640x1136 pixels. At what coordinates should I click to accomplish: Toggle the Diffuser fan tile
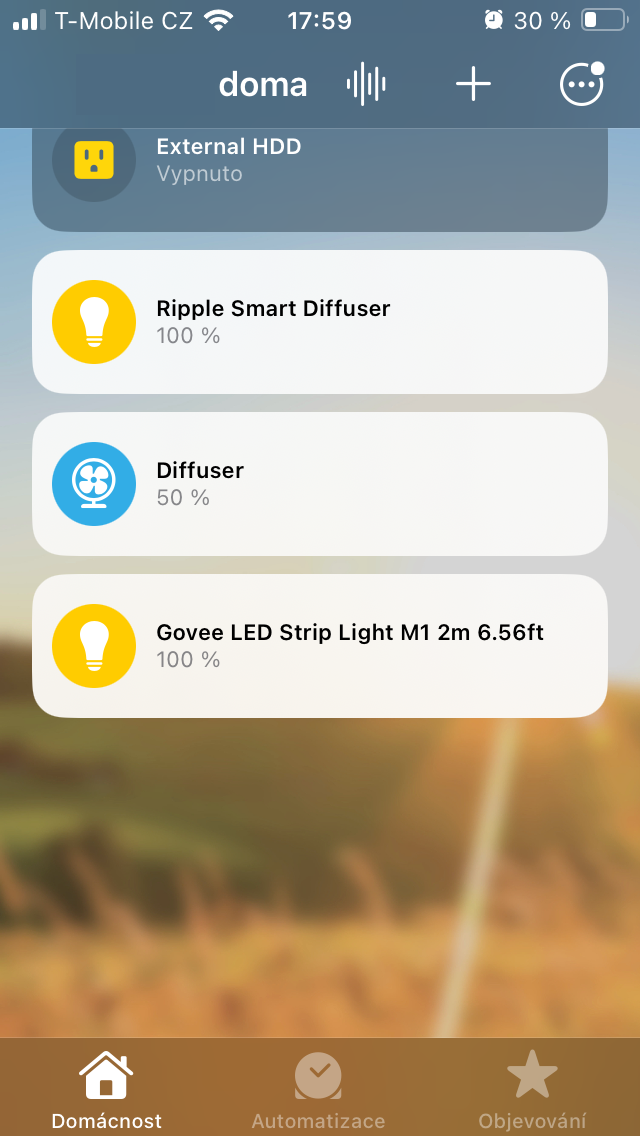(94, 484)
